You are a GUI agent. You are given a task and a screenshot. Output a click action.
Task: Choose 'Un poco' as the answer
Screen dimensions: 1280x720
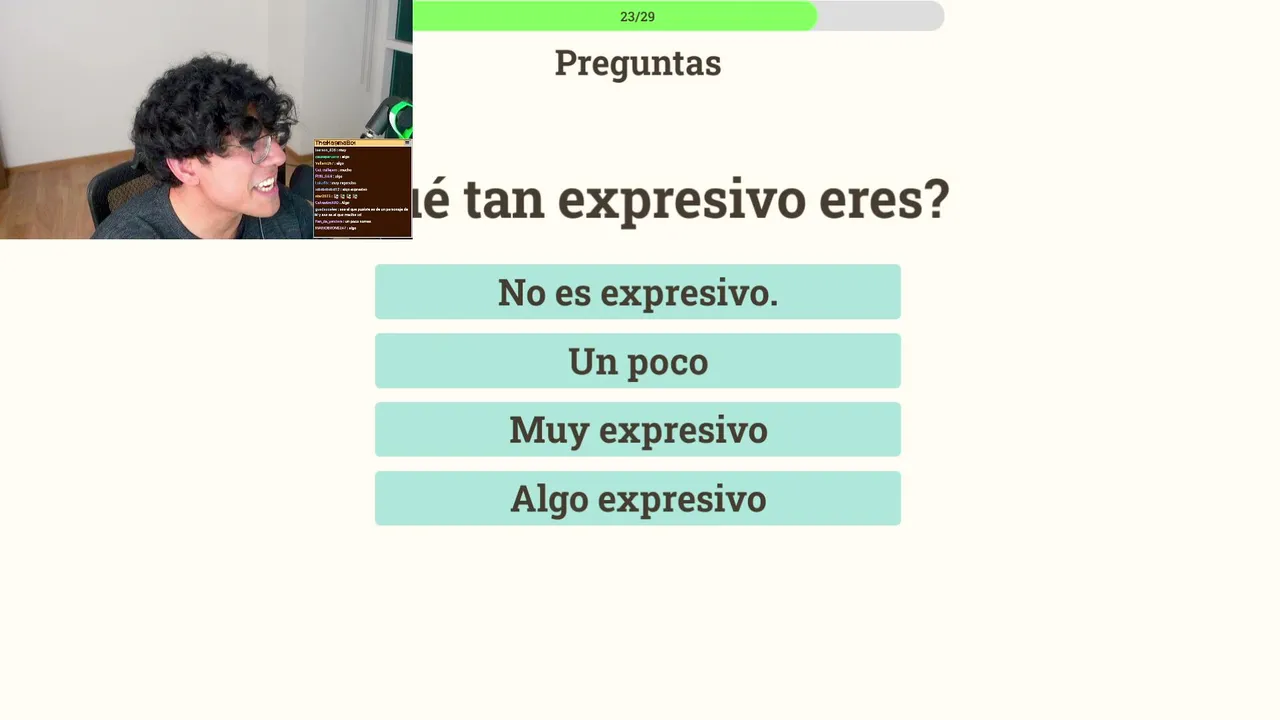(637, 361)
